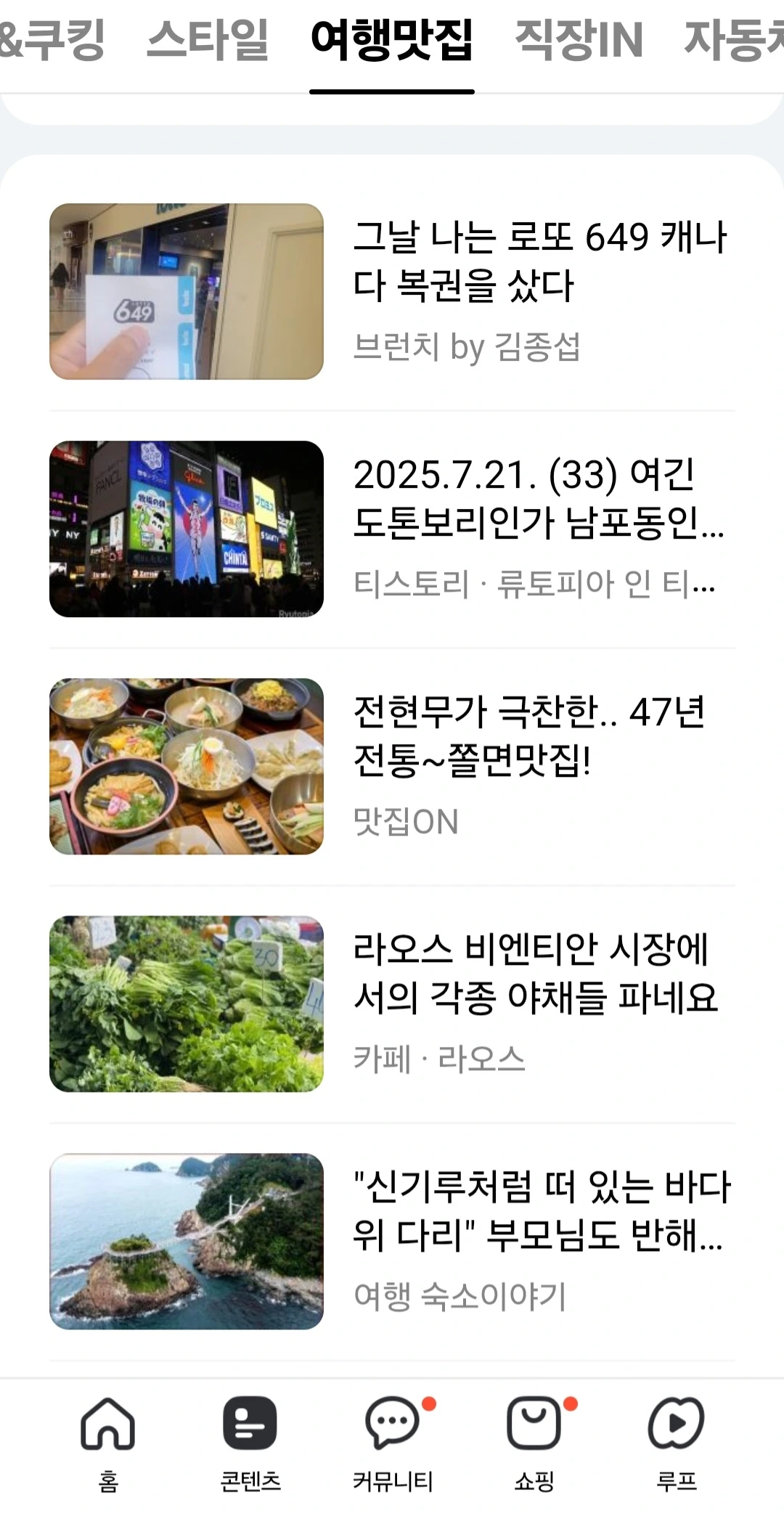
Task: Switch to the 스타일 tab
Action: [x=208, y=40]
